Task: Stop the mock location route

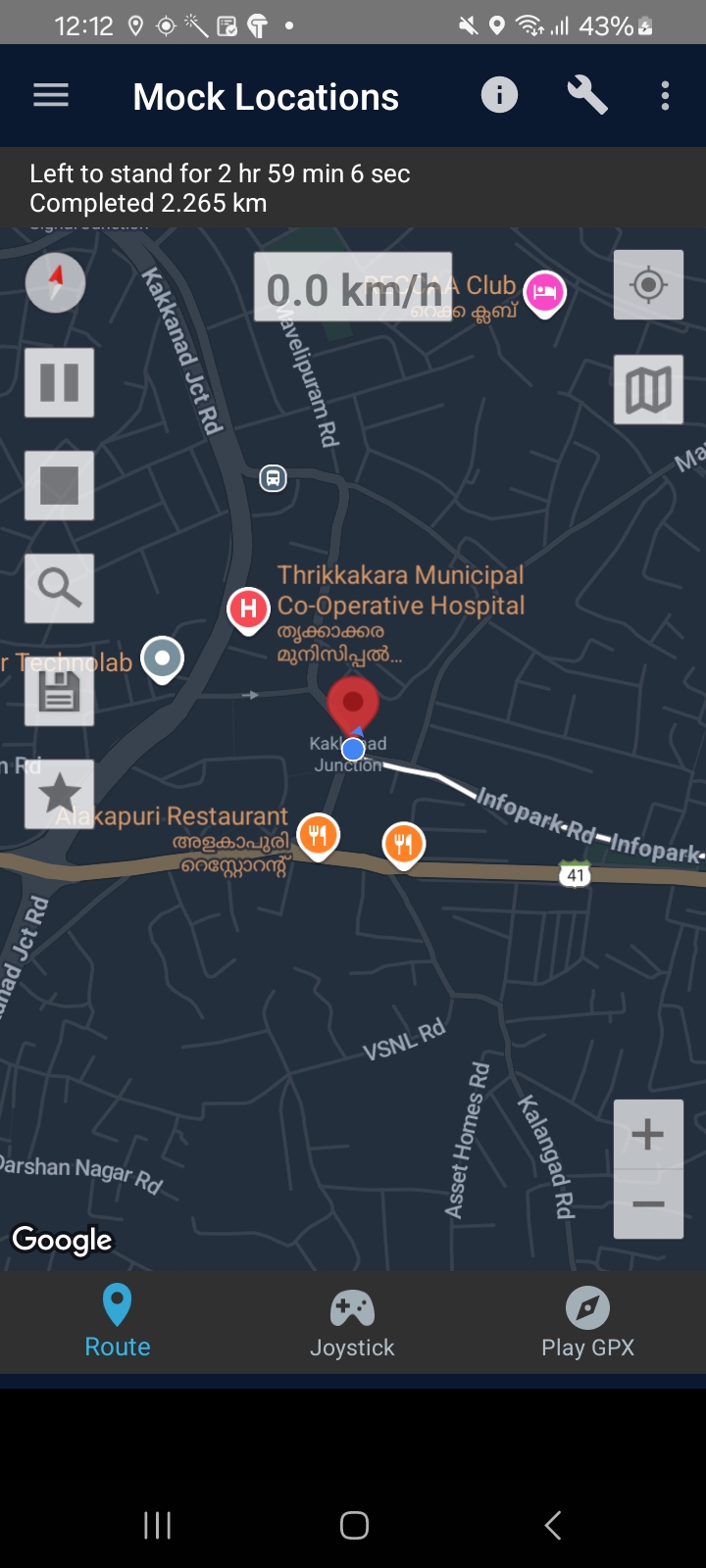Action: click(x=60, y=485)
